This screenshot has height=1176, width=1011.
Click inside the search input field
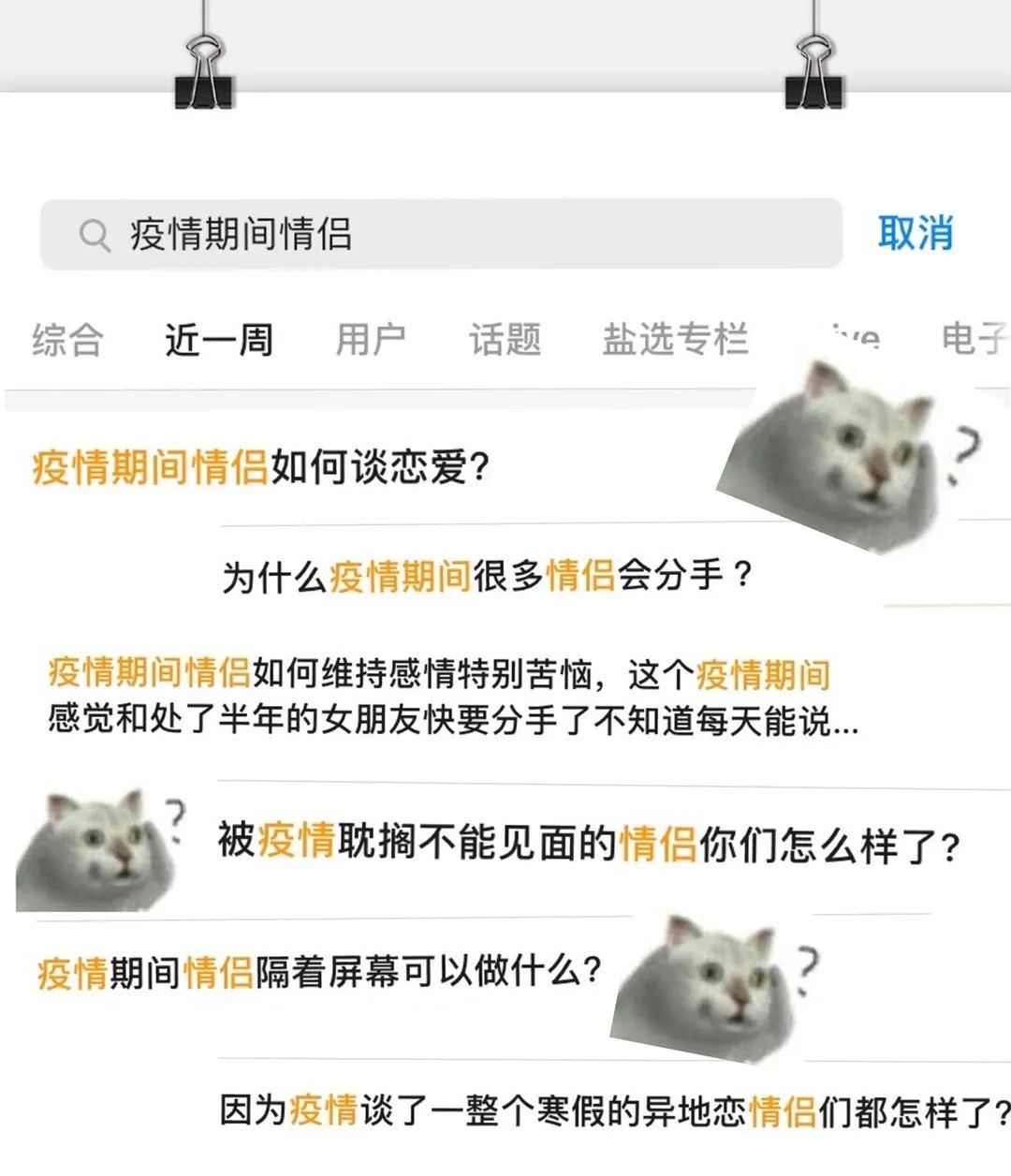(374, 234)
